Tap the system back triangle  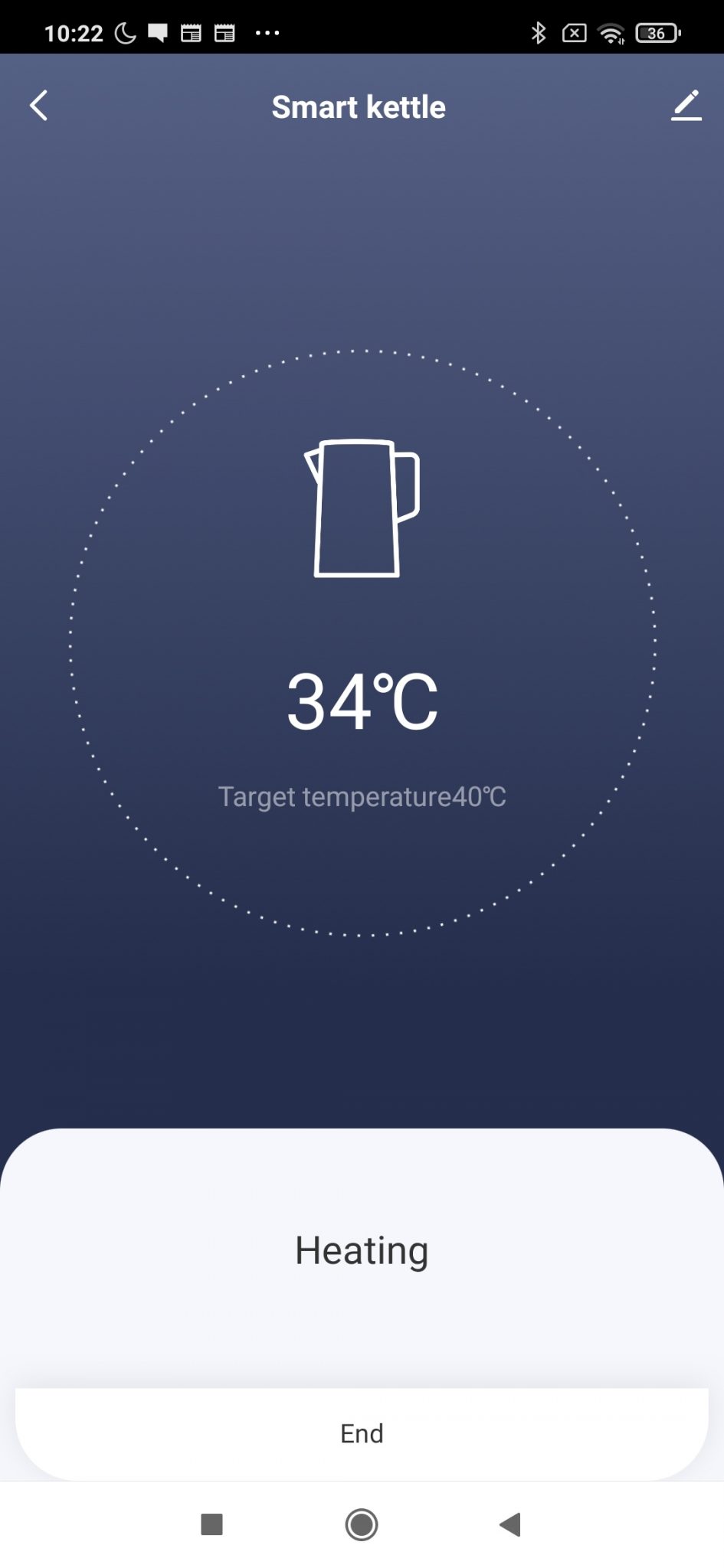coord(510,1524)
